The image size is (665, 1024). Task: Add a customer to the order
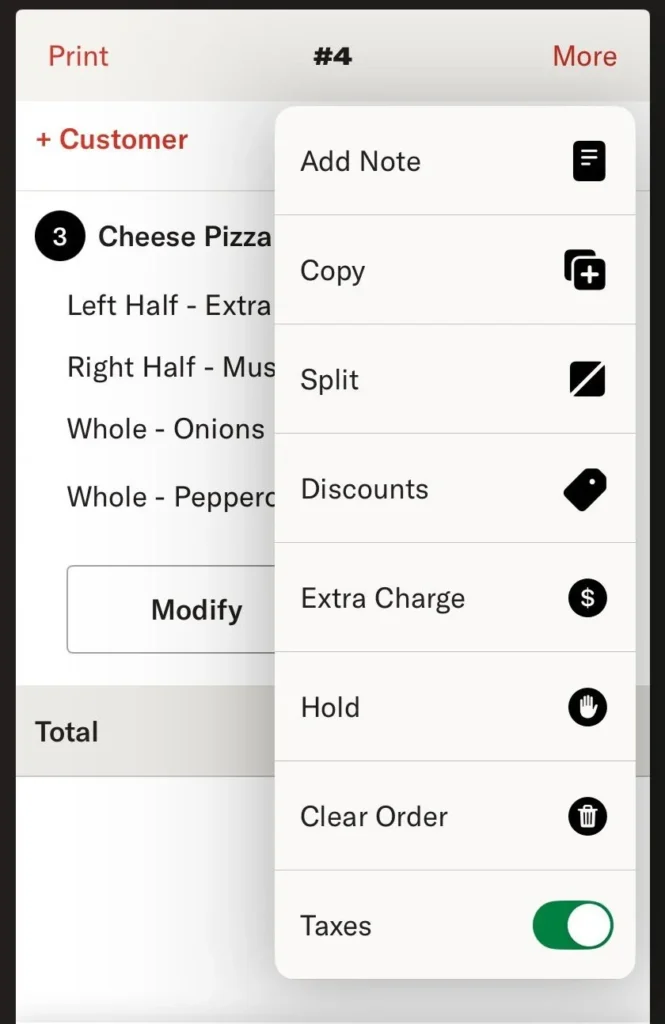[112, 139]
